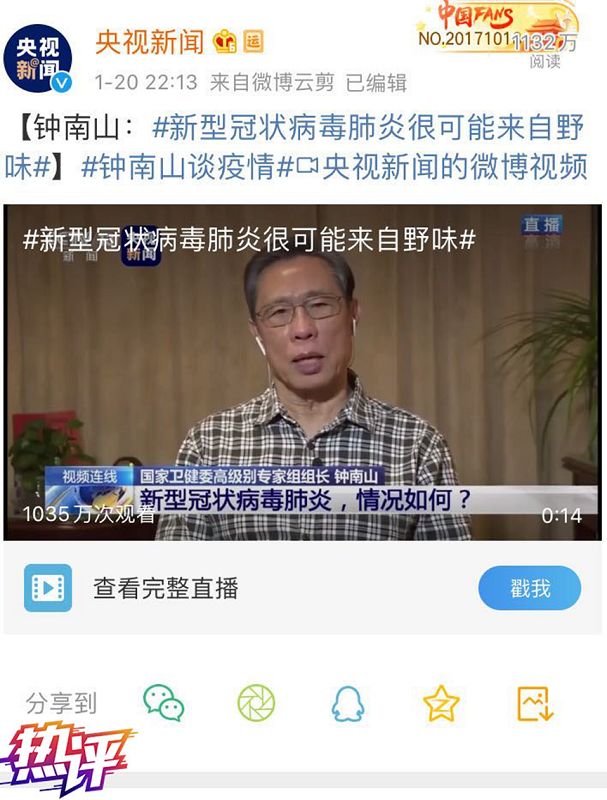The width and height of the screenshot is (607, 800).
Task: Open the 央视新闻 account name link
Action: [149, 41]
